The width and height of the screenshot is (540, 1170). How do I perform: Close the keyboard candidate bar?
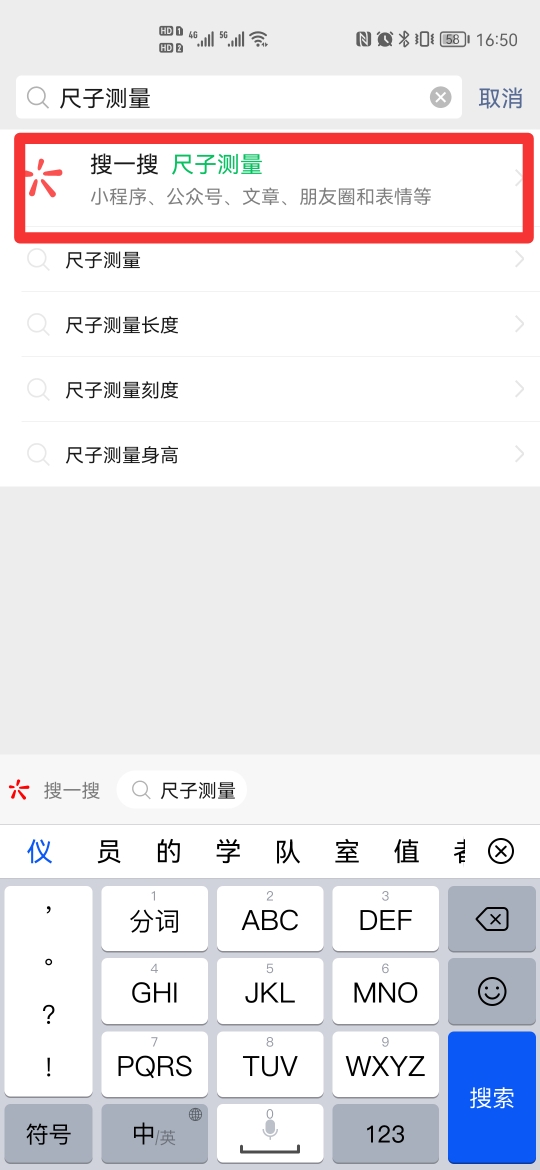coord(500,851)
